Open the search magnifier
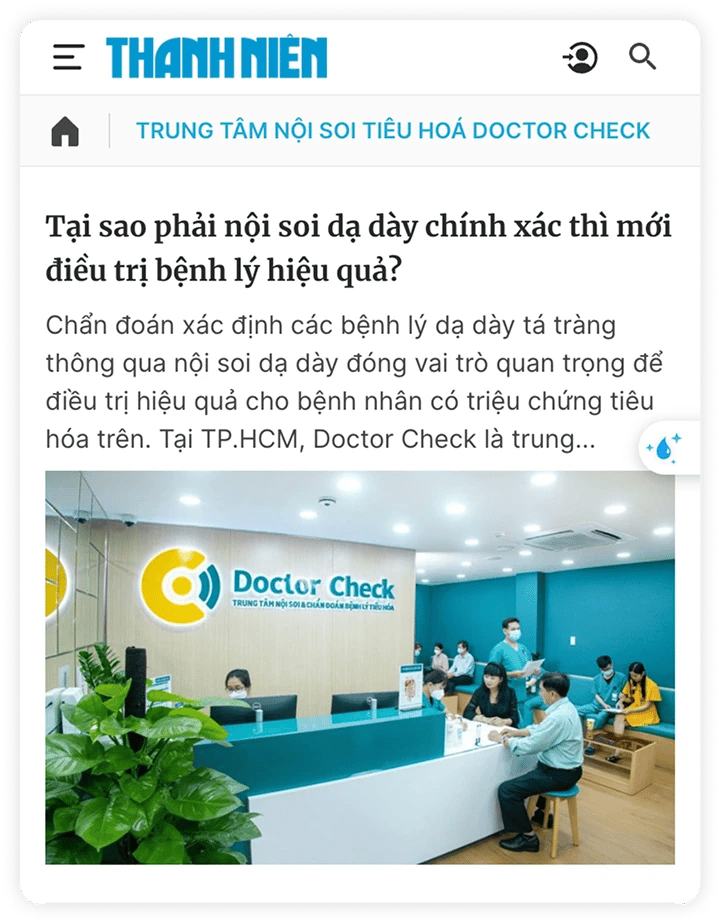The height and width of the screenshot is (924, 721). (642, 57)
